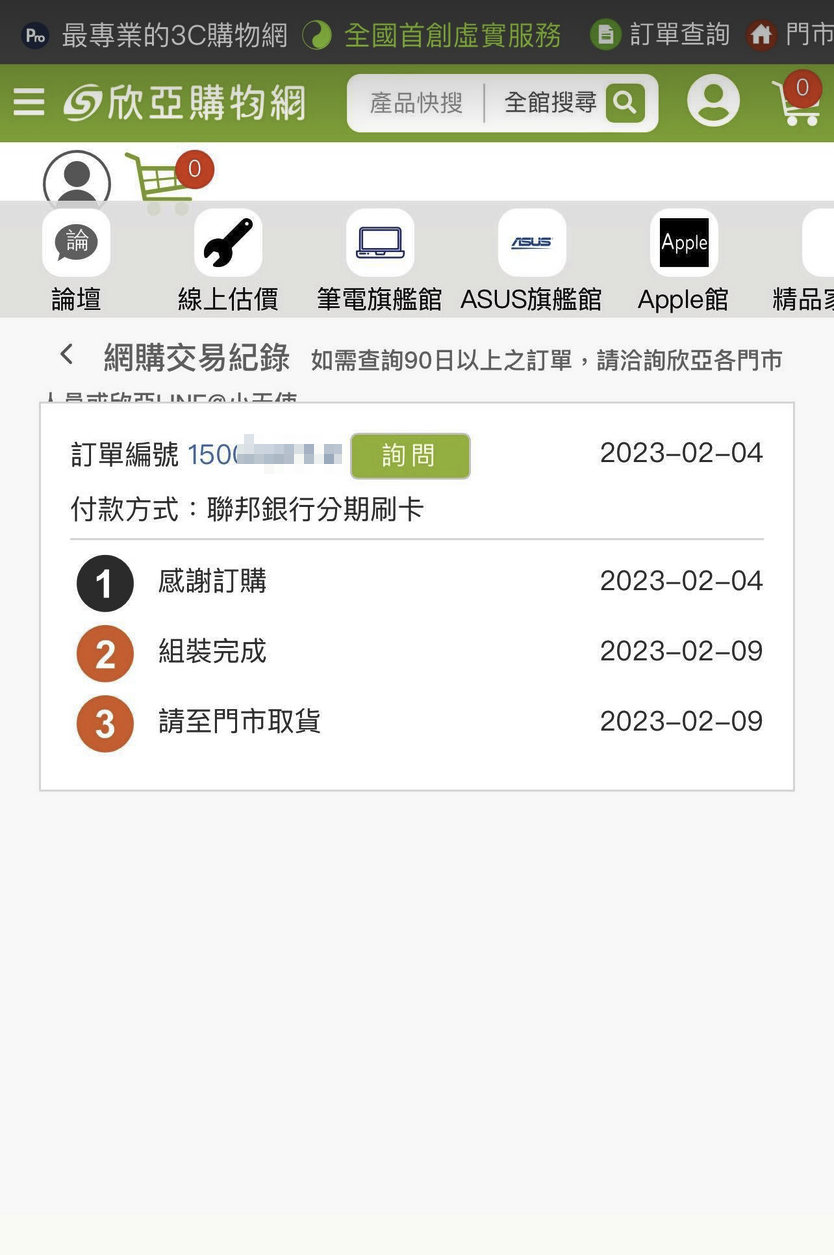Open 訂單查詢 from the top bar
This screenshot has width=834, height=1255.
(661, 35)
